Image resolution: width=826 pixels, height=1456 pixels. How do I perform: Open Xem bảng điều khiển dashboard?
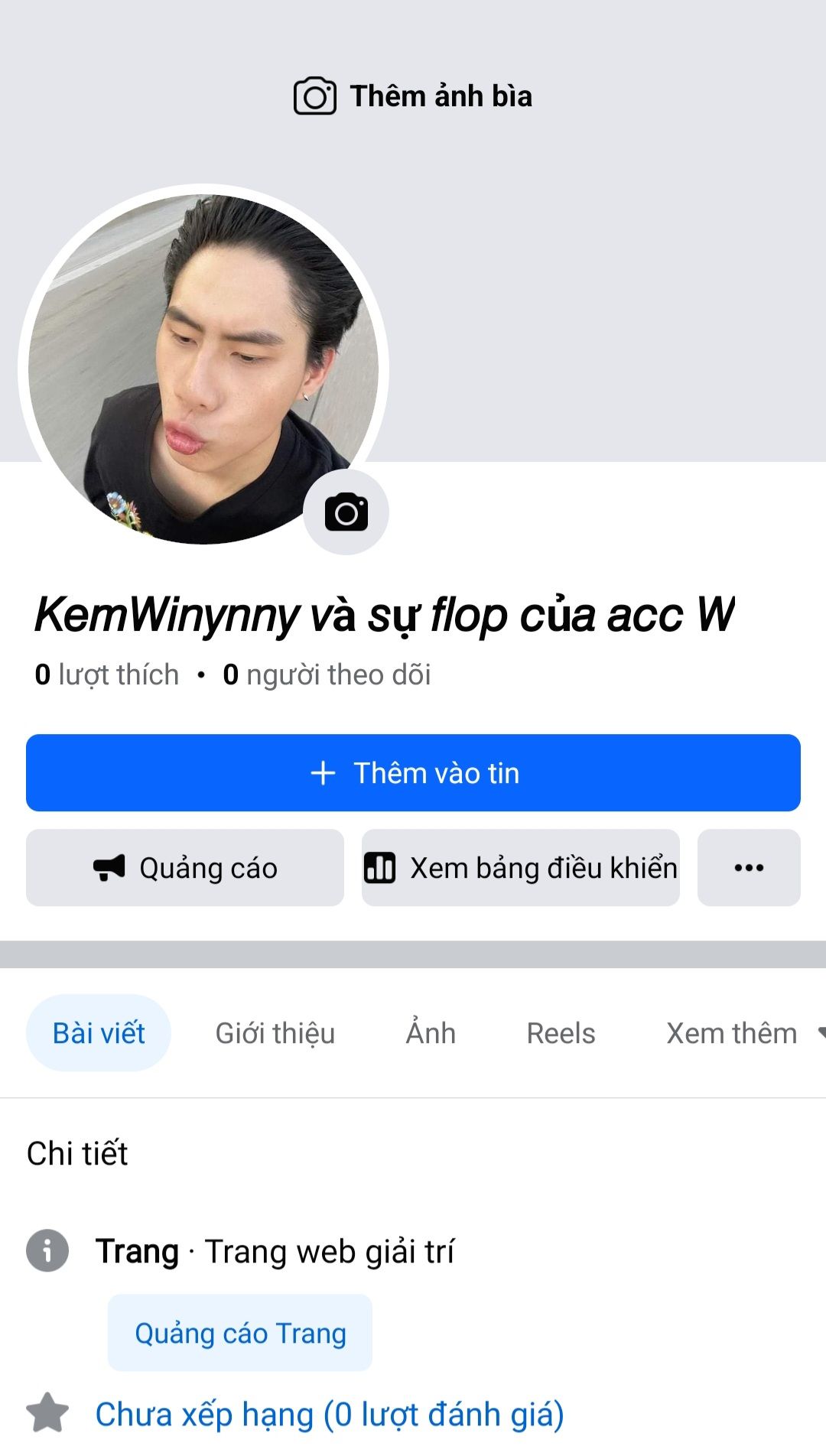click(521, 868)
